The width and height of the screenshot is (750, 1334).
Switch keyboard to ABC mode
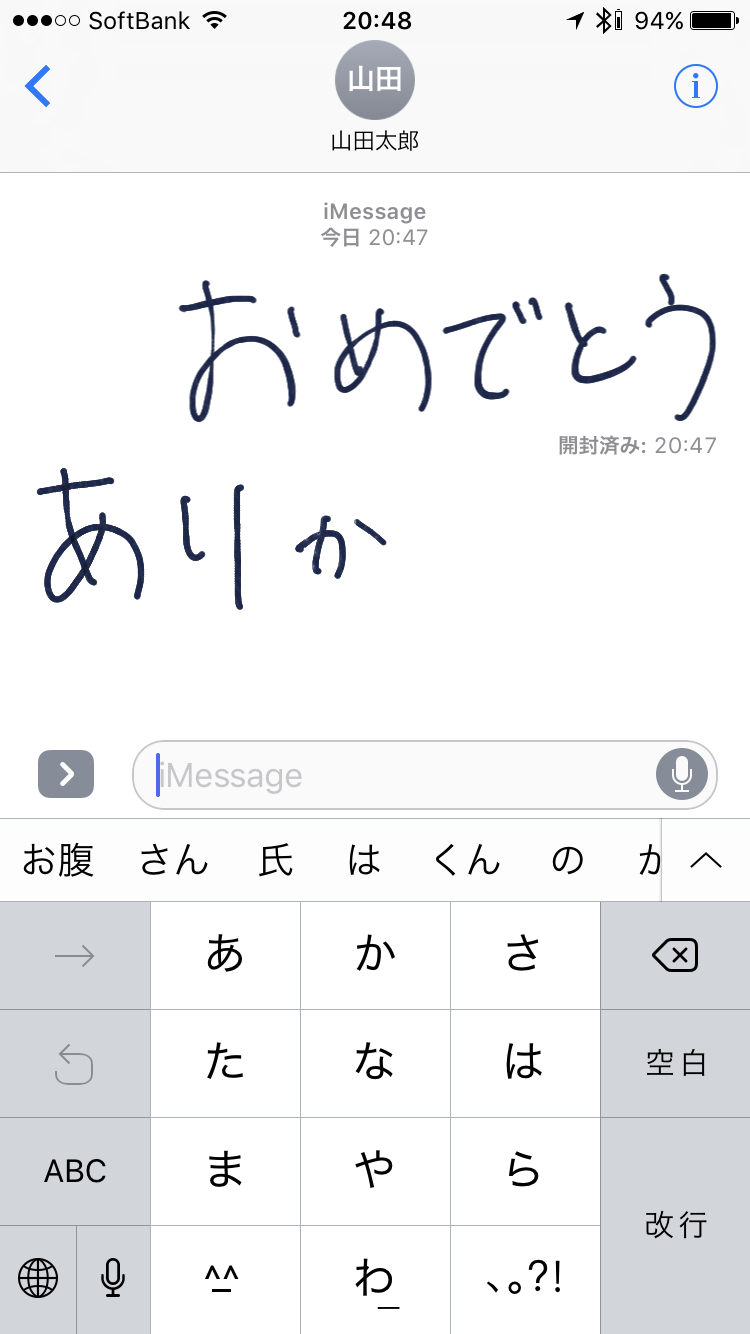click(75, 1171)
